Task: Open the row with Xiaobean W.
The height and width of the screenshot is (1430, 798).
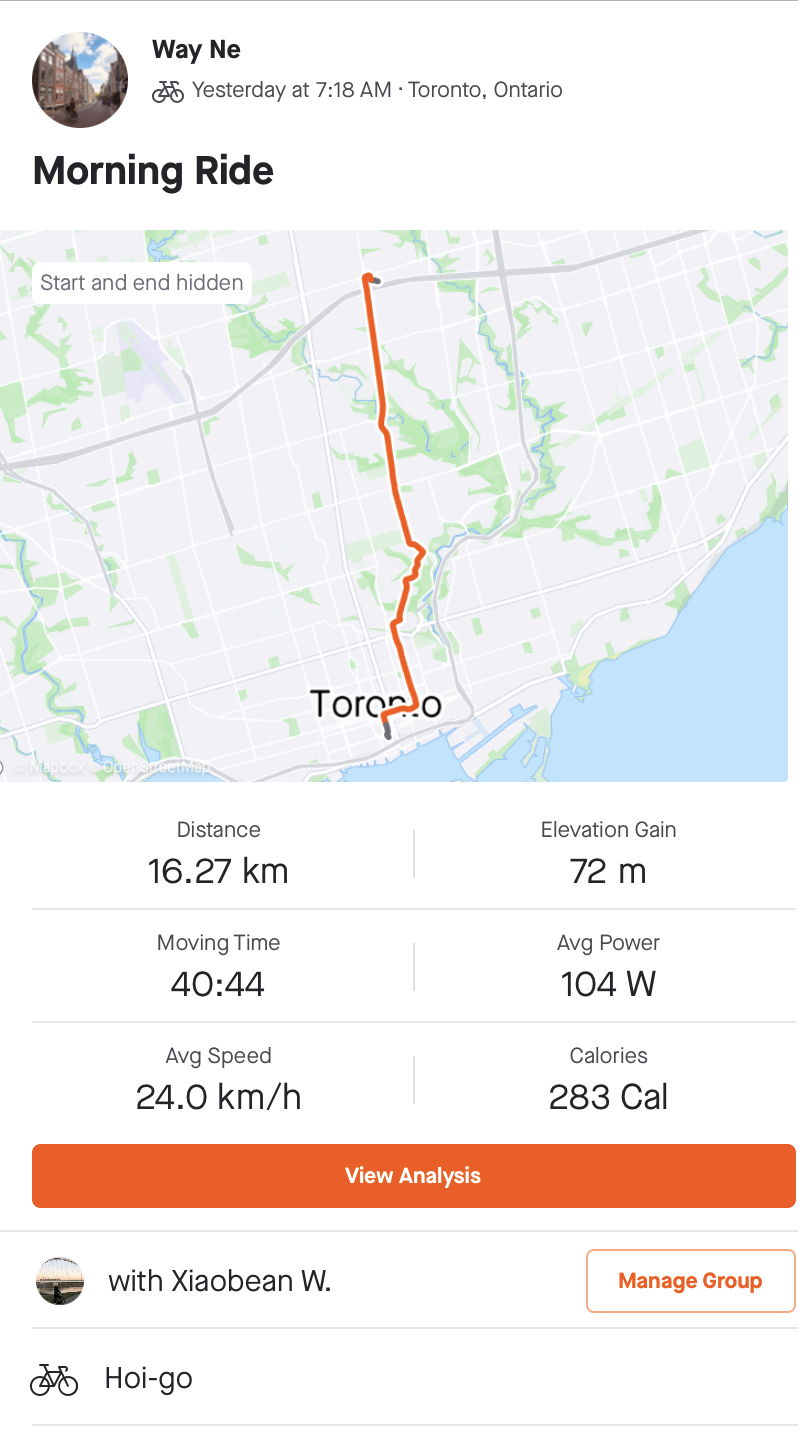Action: click(220, 1281)
